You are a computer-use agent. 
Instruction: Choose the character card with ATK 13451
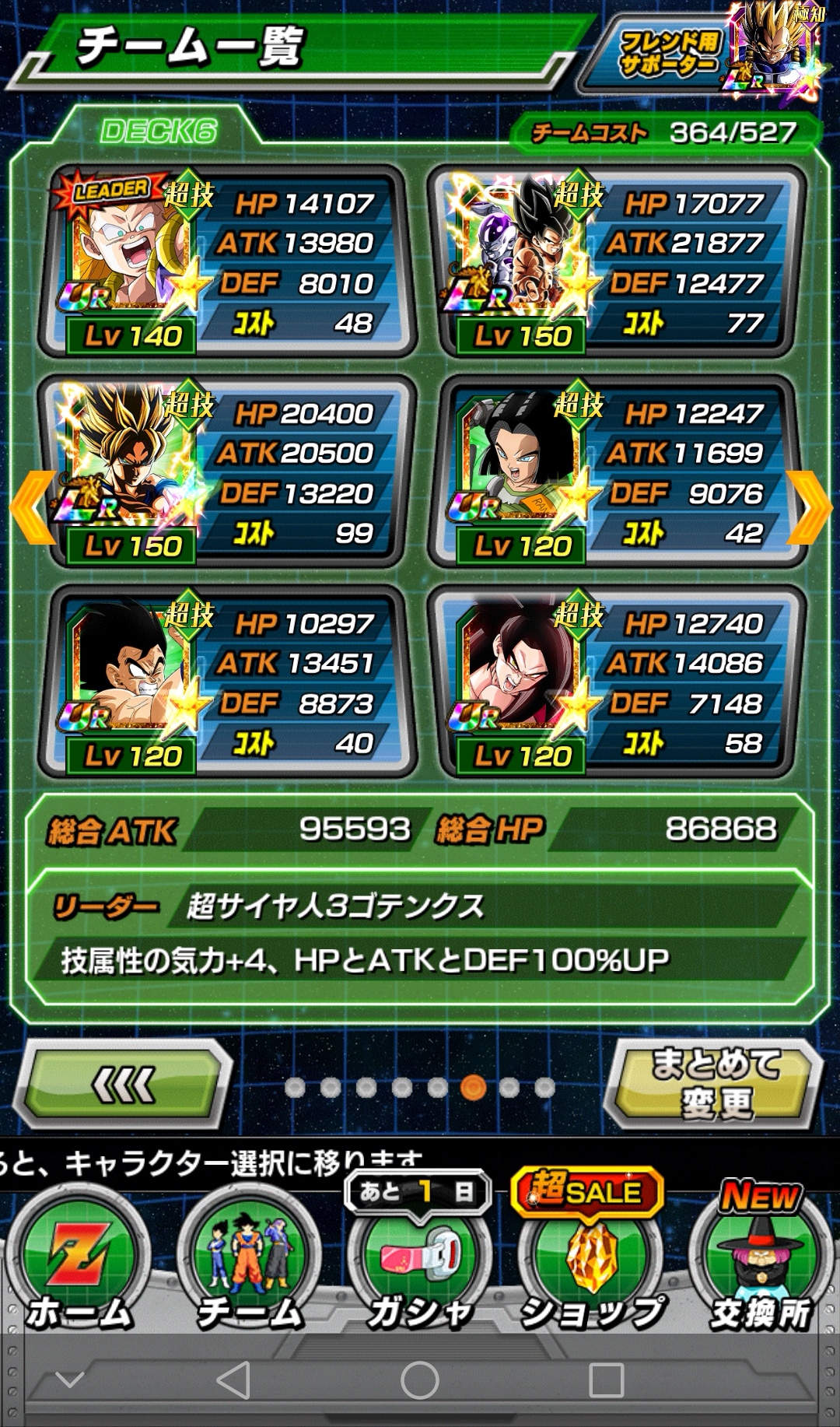[226, 682]
